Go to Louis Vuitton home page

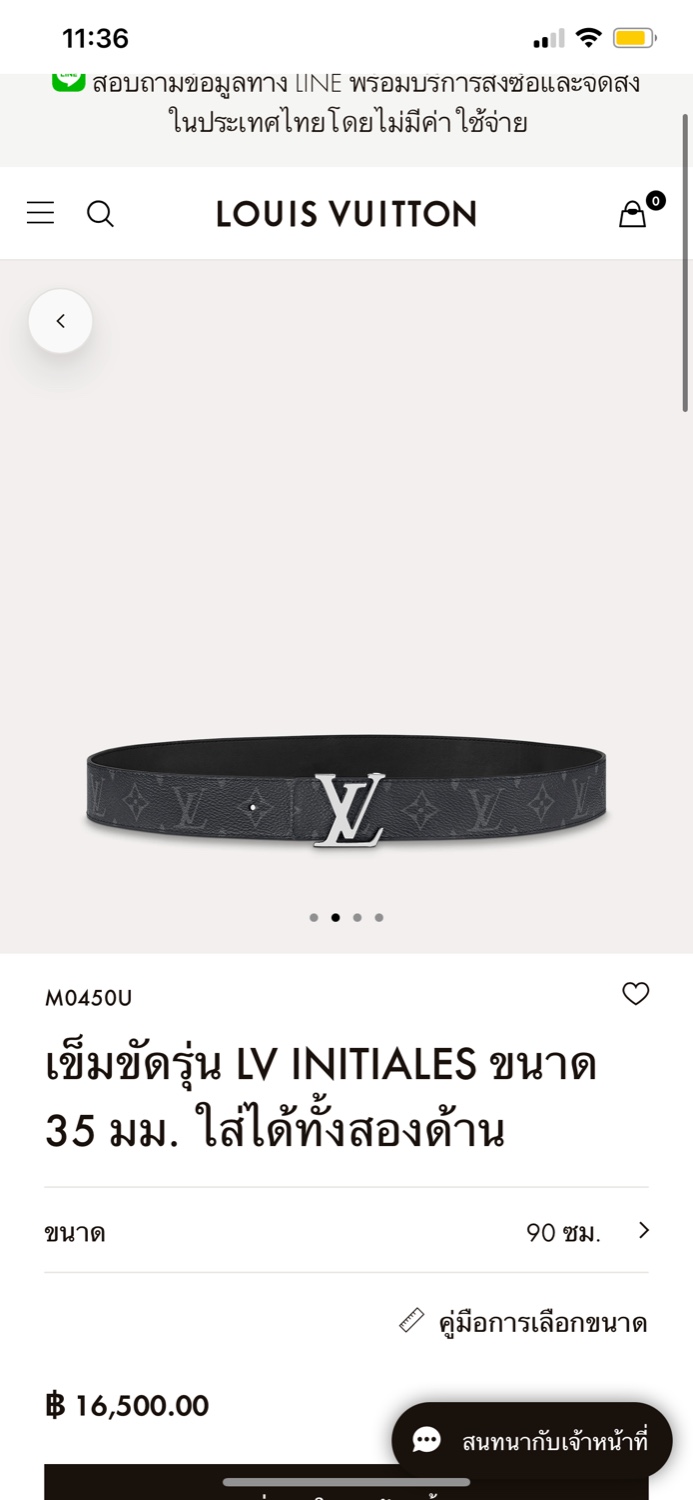pos(346,213)
